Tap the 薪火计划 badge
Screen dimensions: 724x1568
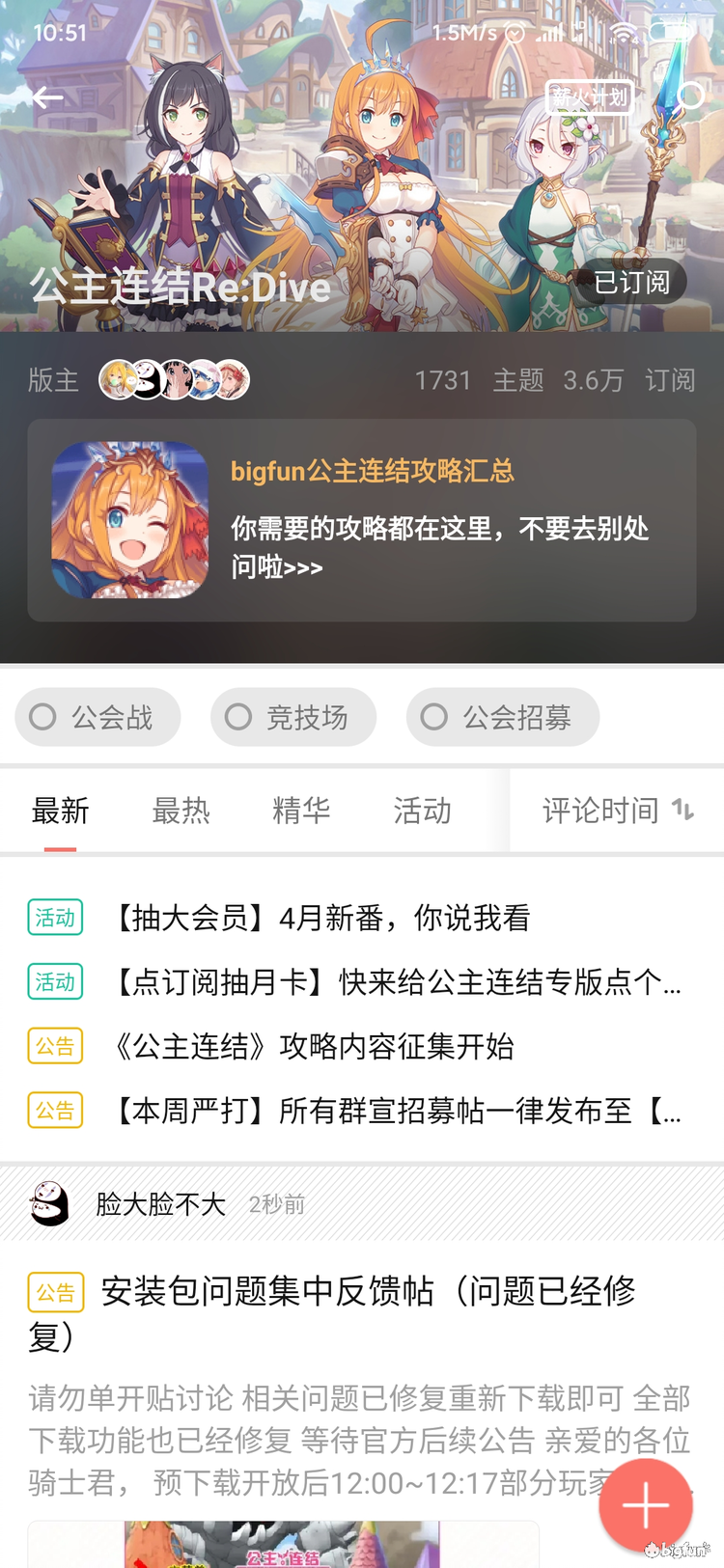click(589, 97)
